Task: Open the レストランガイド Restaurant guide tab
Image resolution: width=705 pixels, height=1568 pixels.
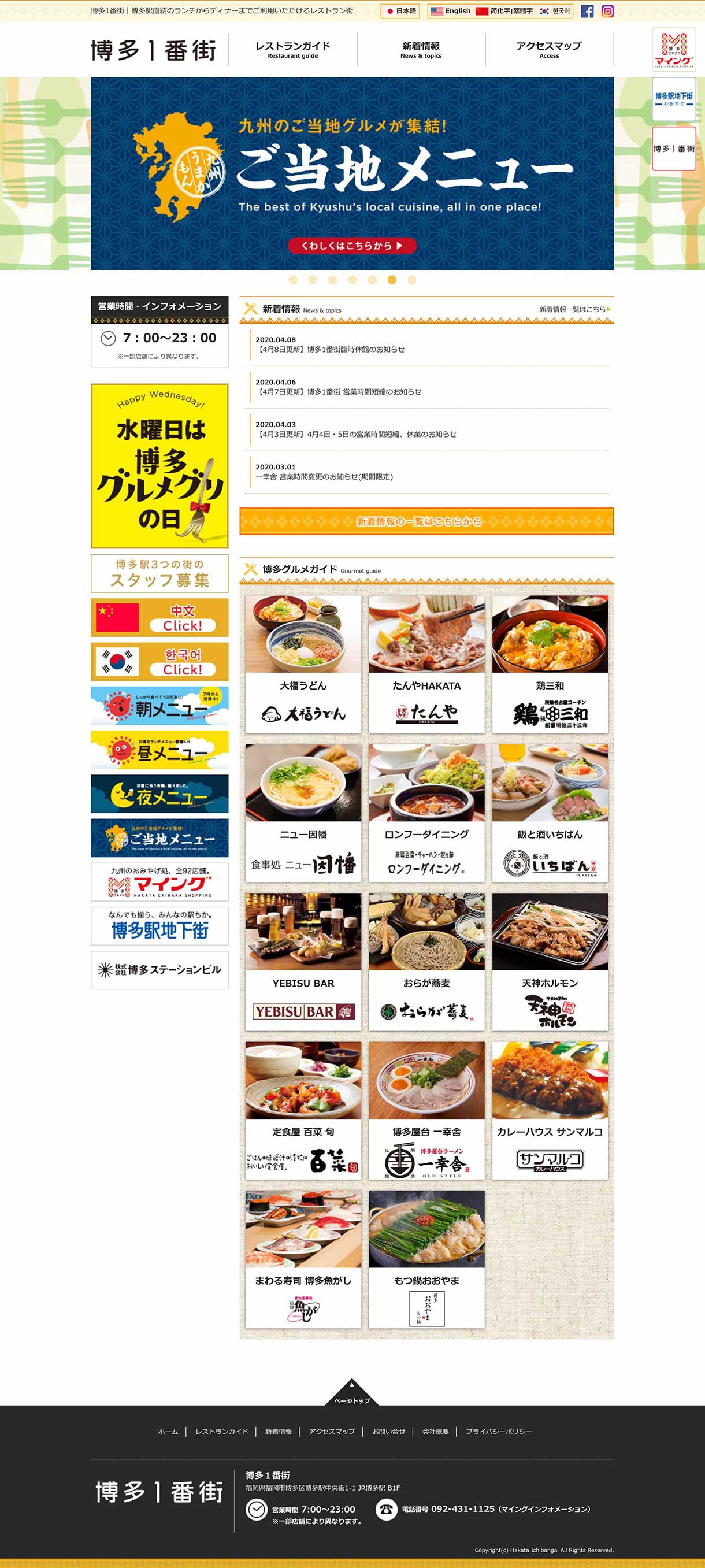Action: (x=293, y=49)
